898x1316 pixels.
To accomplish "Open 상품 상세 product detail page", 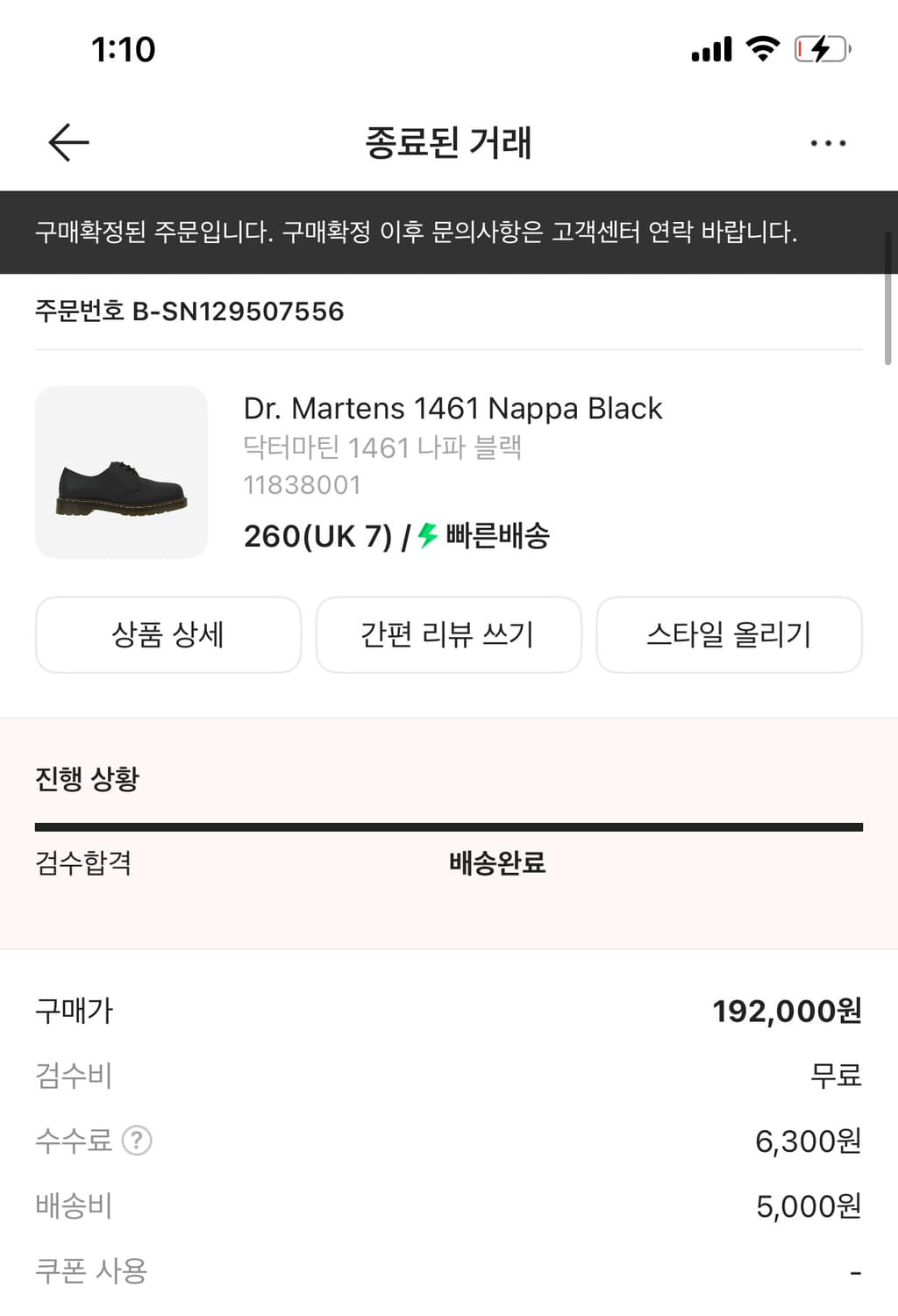I will click(168, 634).
